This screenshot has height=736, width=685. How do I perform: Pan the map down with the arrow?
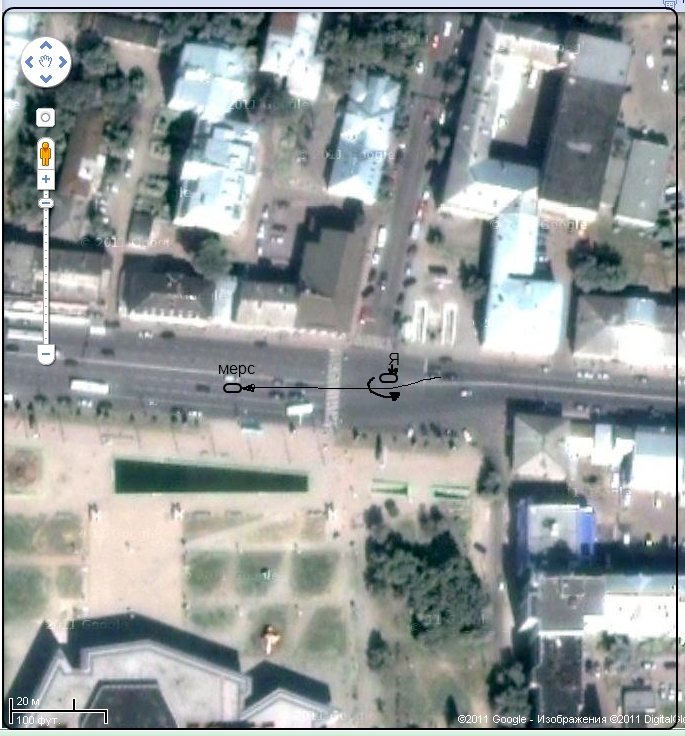45,80
